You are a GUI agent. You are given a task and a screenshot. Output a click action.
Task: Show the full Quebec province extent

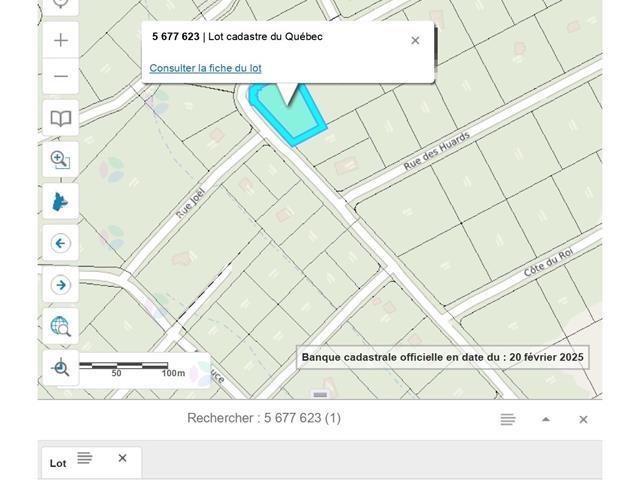pyautogui.click(x=60, y=201)
